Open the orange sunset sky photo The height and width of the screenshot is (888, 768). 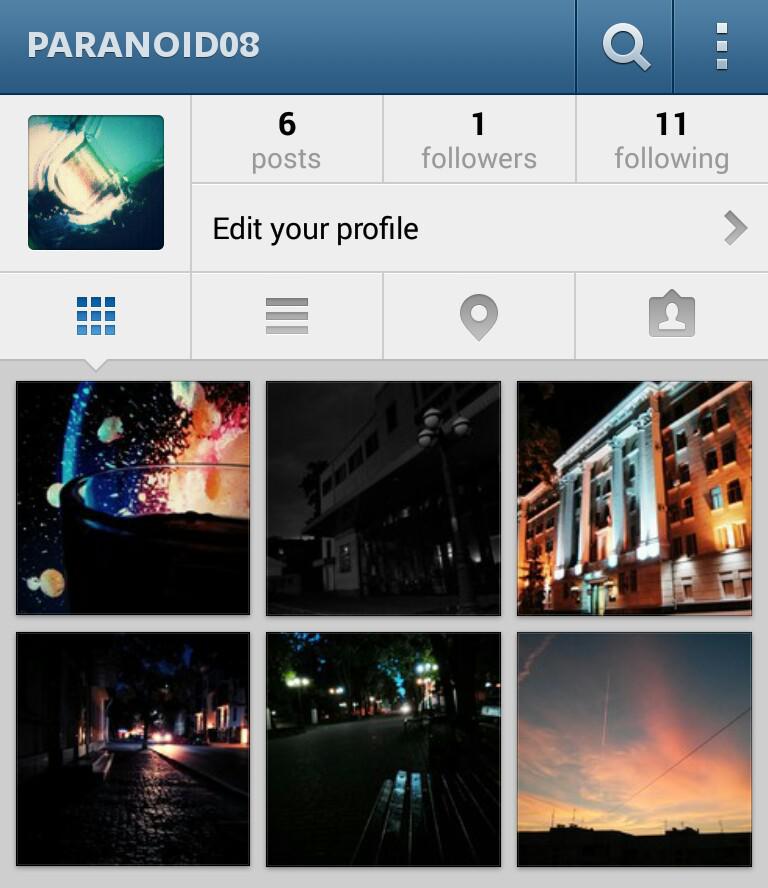click(634, 749)
